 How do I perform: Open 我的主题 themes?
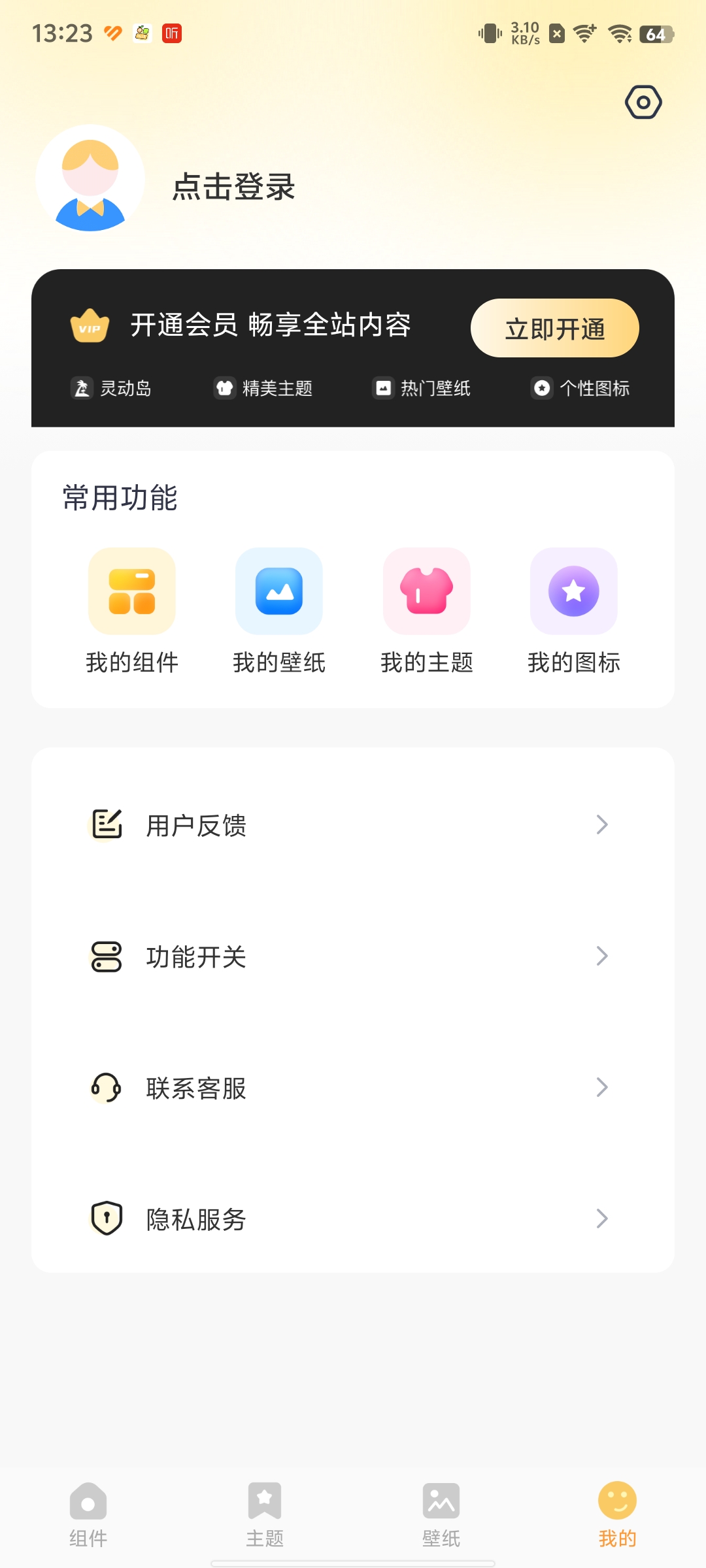[426, 610]
